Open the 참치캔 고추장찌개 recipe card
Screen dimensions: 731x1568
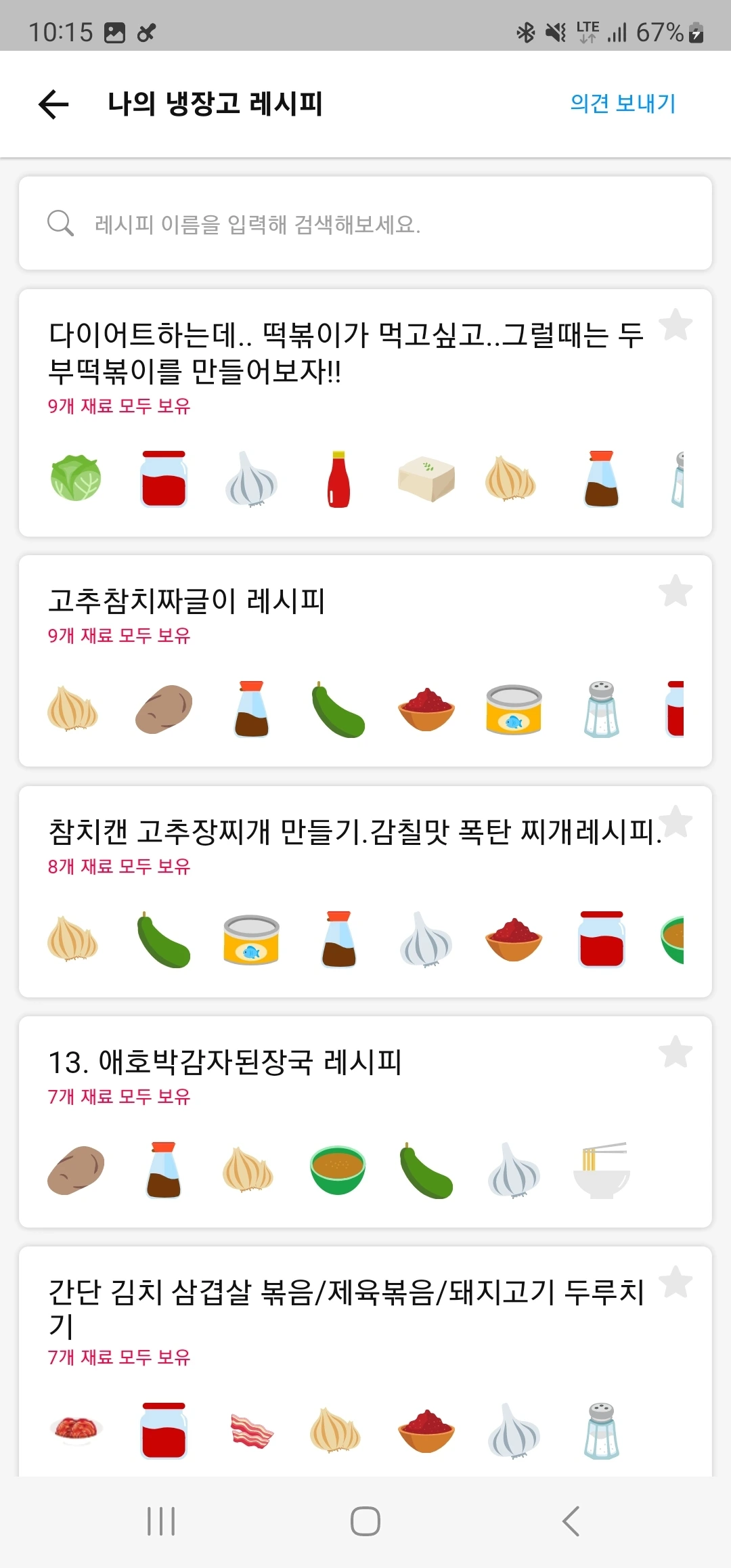click(x=365, y=891)
